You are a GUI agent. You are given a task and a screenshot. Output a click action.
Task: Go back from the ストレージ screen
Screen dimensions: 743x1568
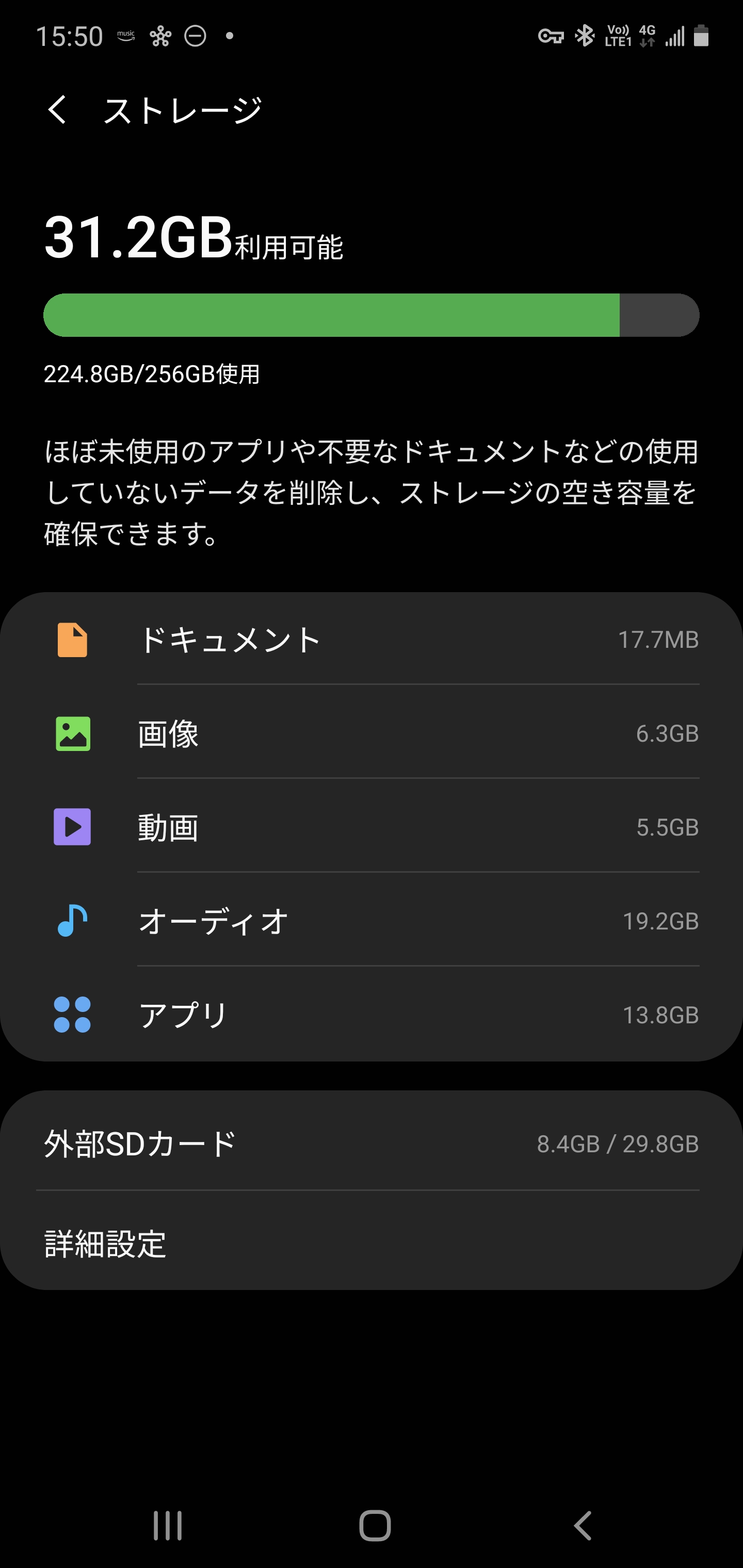coord(57,110)
